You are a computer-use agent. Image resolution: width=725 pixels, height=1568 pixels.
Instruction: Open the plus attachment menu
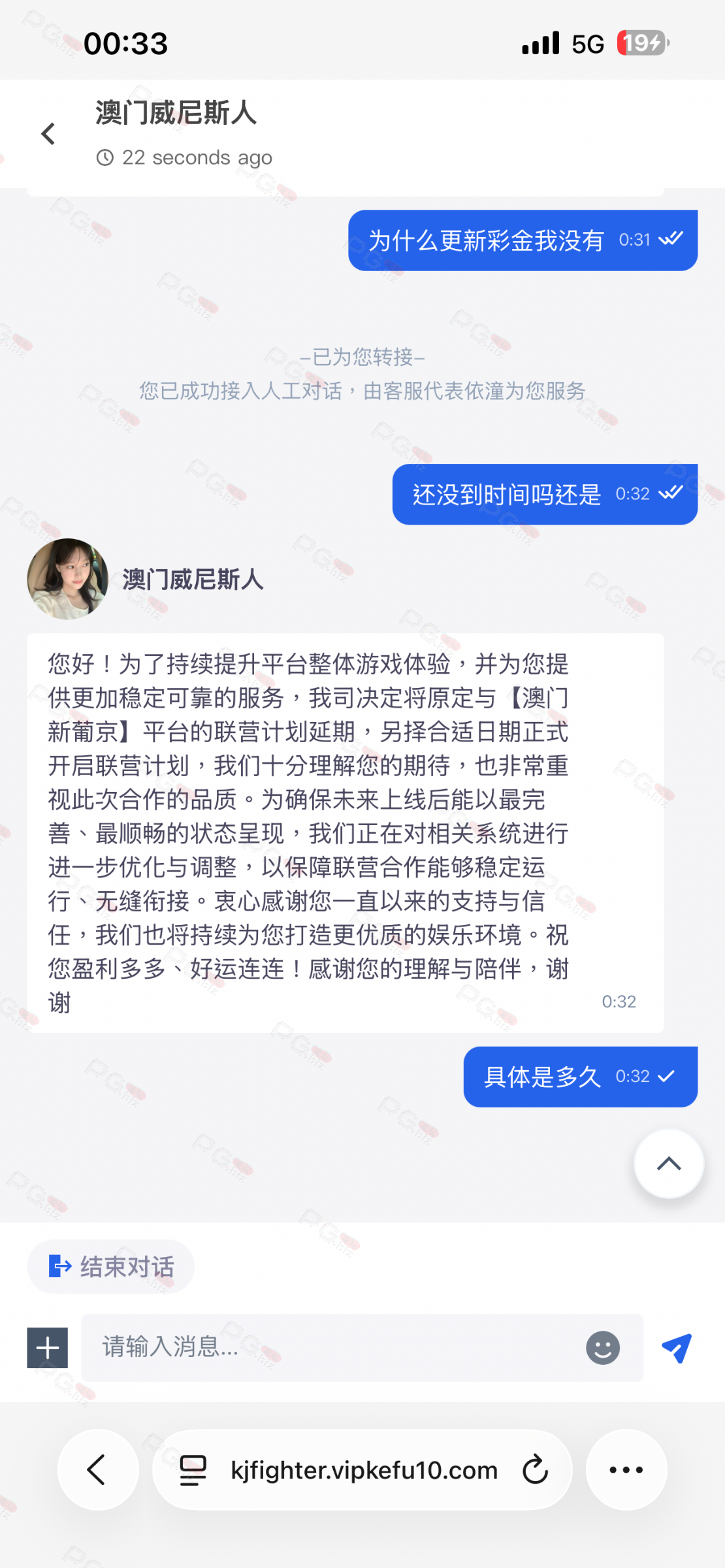[47, 1347]
